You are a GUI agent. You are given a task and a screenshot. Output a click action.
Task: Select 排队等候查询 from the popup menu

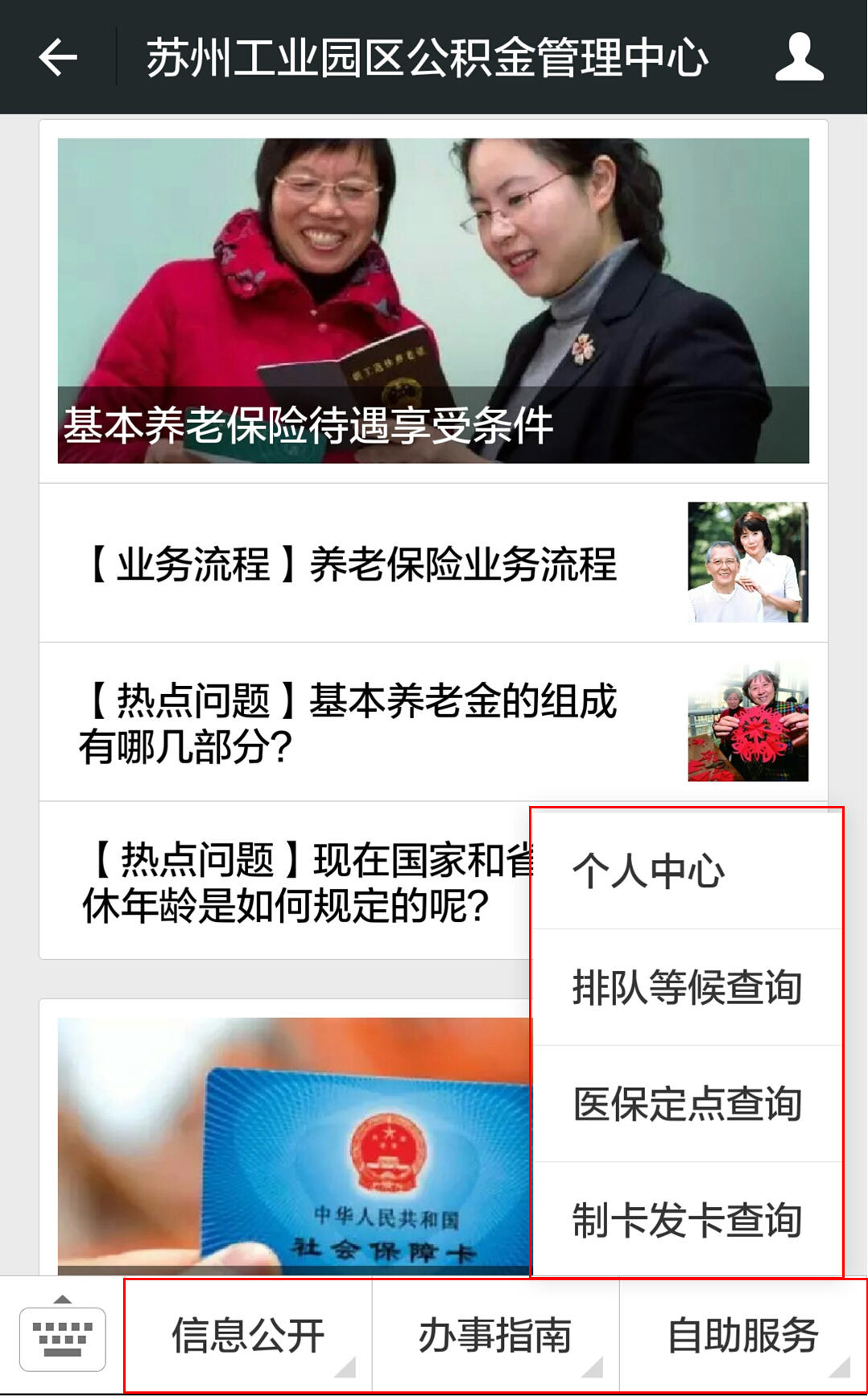(686, 987)
